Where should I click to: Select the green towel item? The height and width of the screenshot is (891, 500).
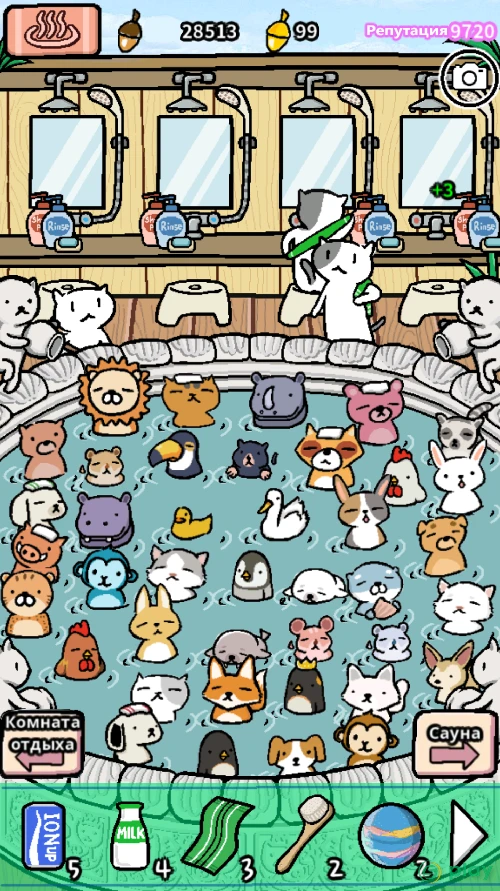tap(216, 835)
